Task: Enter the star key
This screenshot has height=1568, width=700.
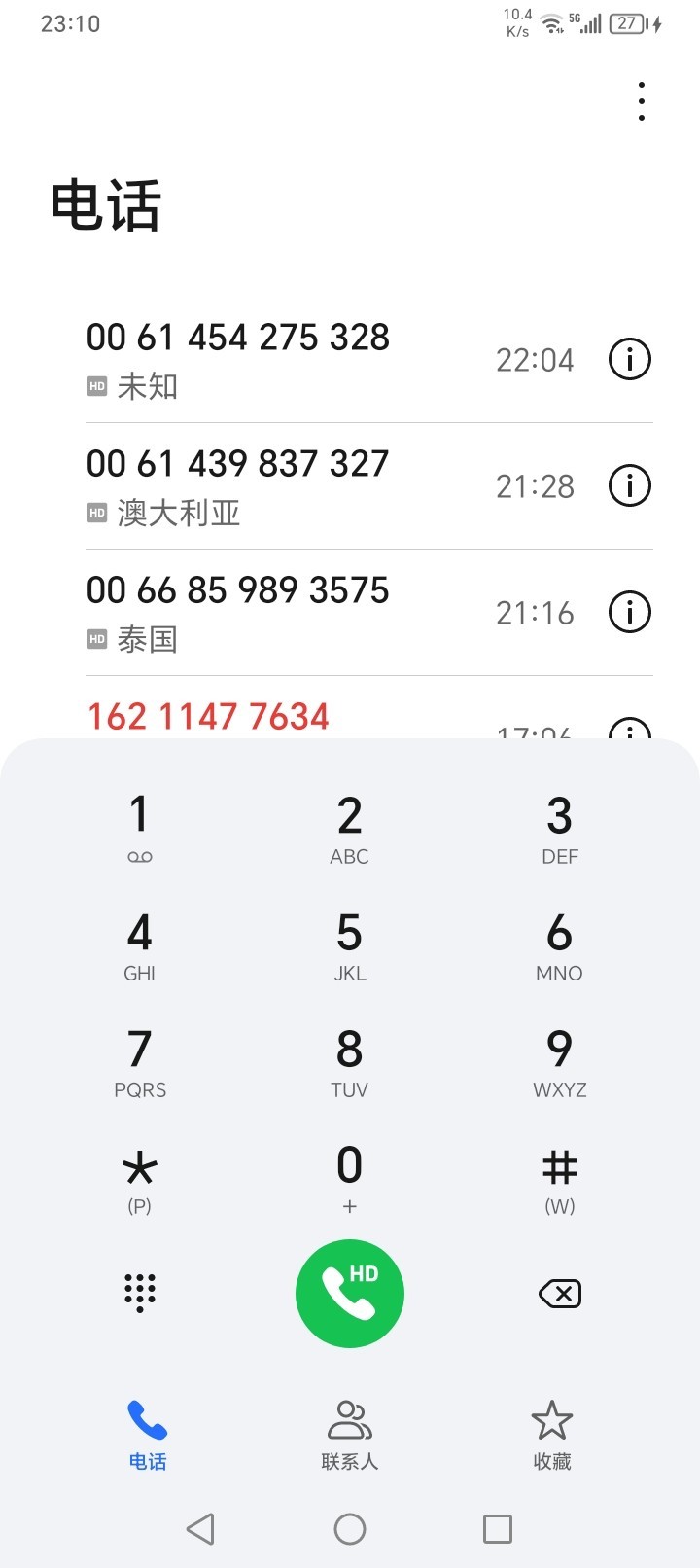Action: [140, 1177]
